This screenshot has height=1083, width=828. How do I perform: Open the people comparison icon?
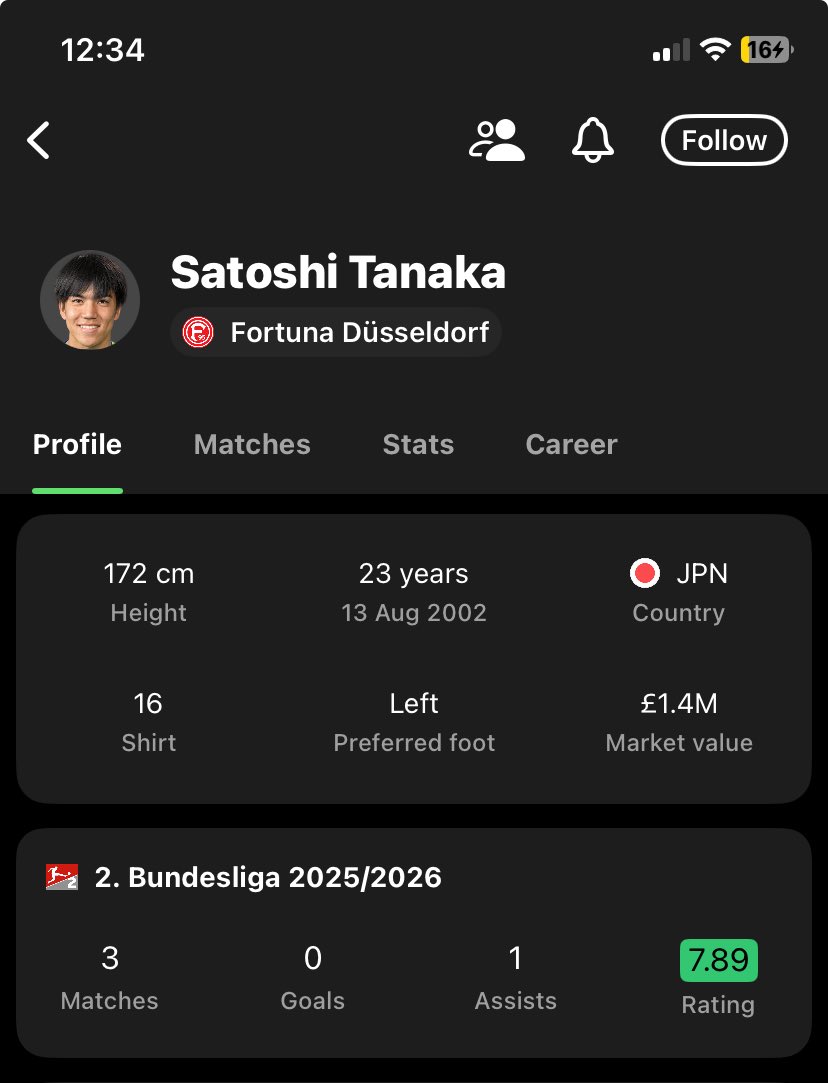click(496, 140)
